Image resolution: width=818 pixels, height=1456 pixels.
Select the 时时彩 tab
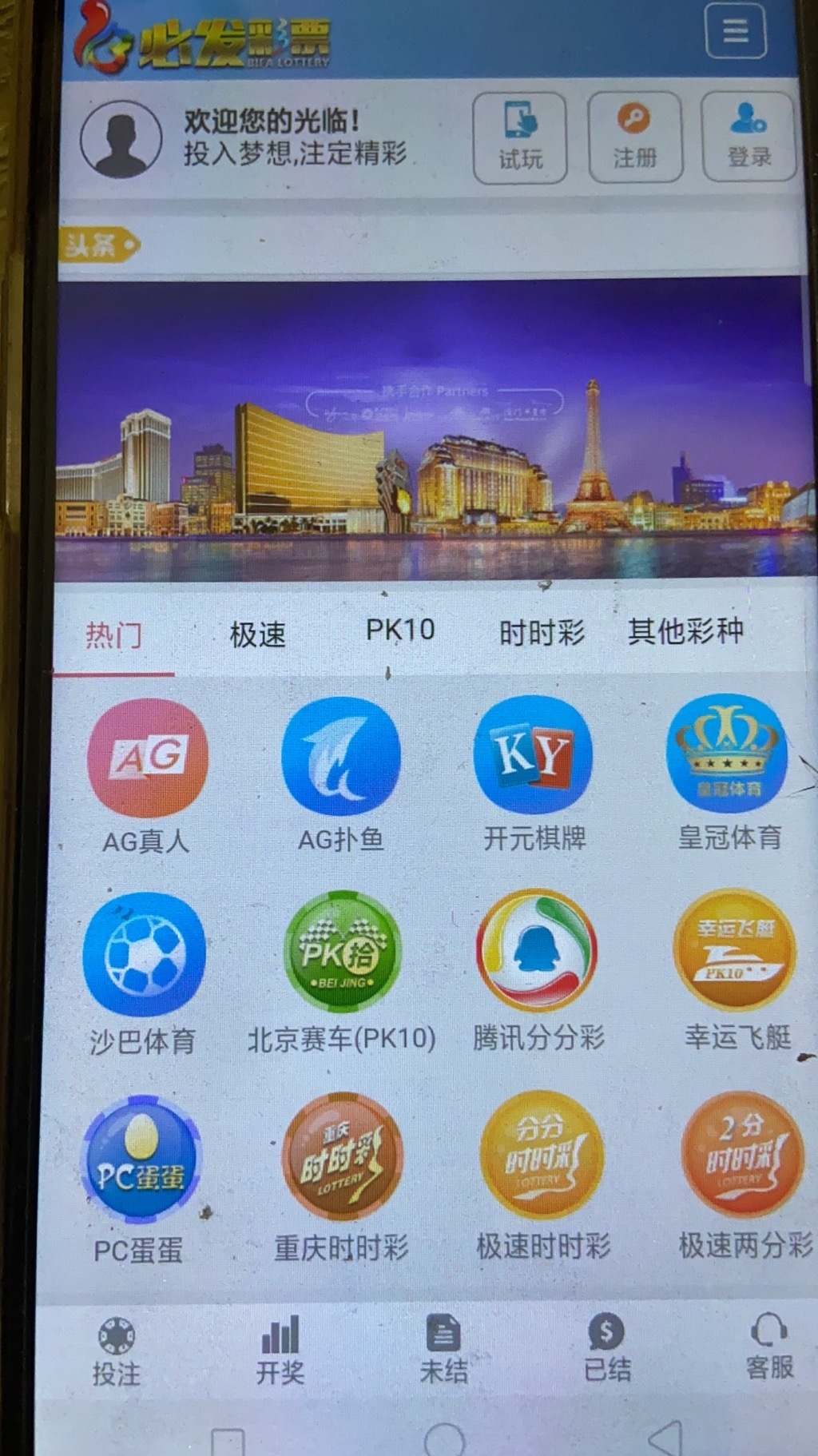(542, 633)
